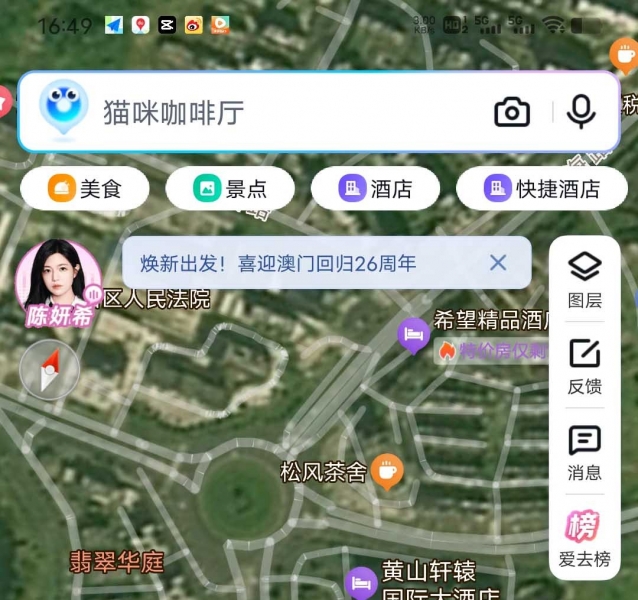Image resolution: width=638 pixels, height=600 pixels.
Task: Search by camera image
Action: tap(512, 112)
